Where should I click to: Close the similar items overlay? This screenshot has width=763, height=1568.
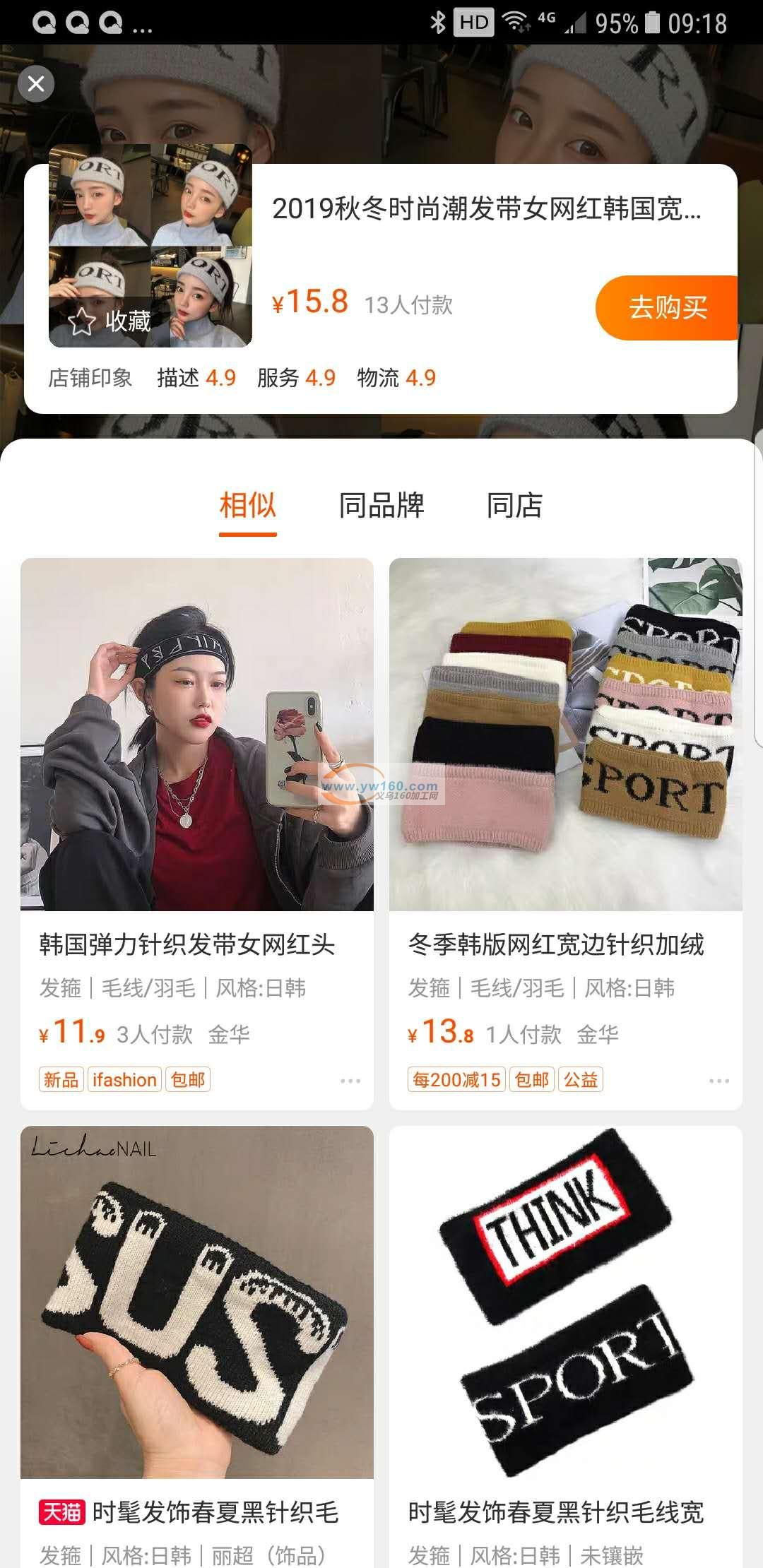(36, 84)
